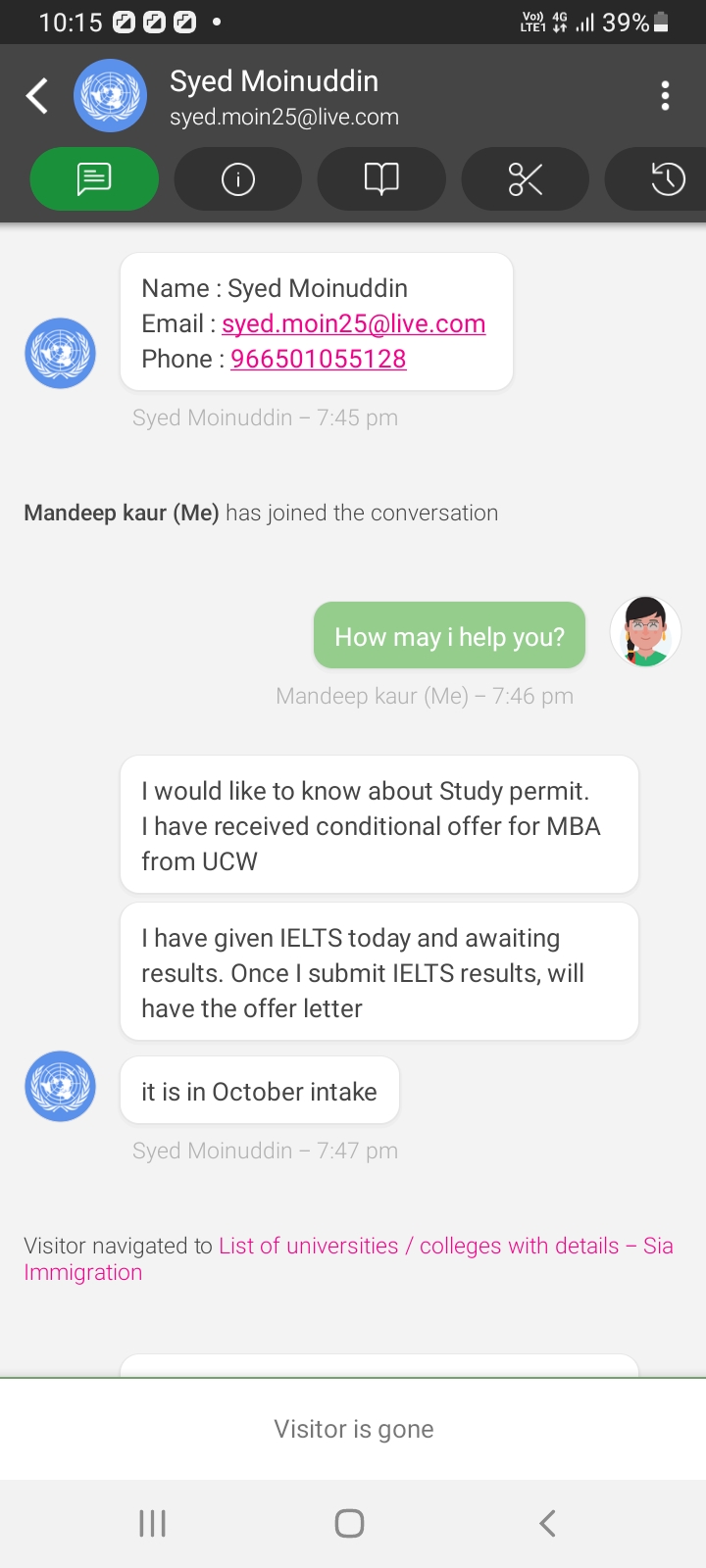Go back using the header arrow

coord(37,95)
